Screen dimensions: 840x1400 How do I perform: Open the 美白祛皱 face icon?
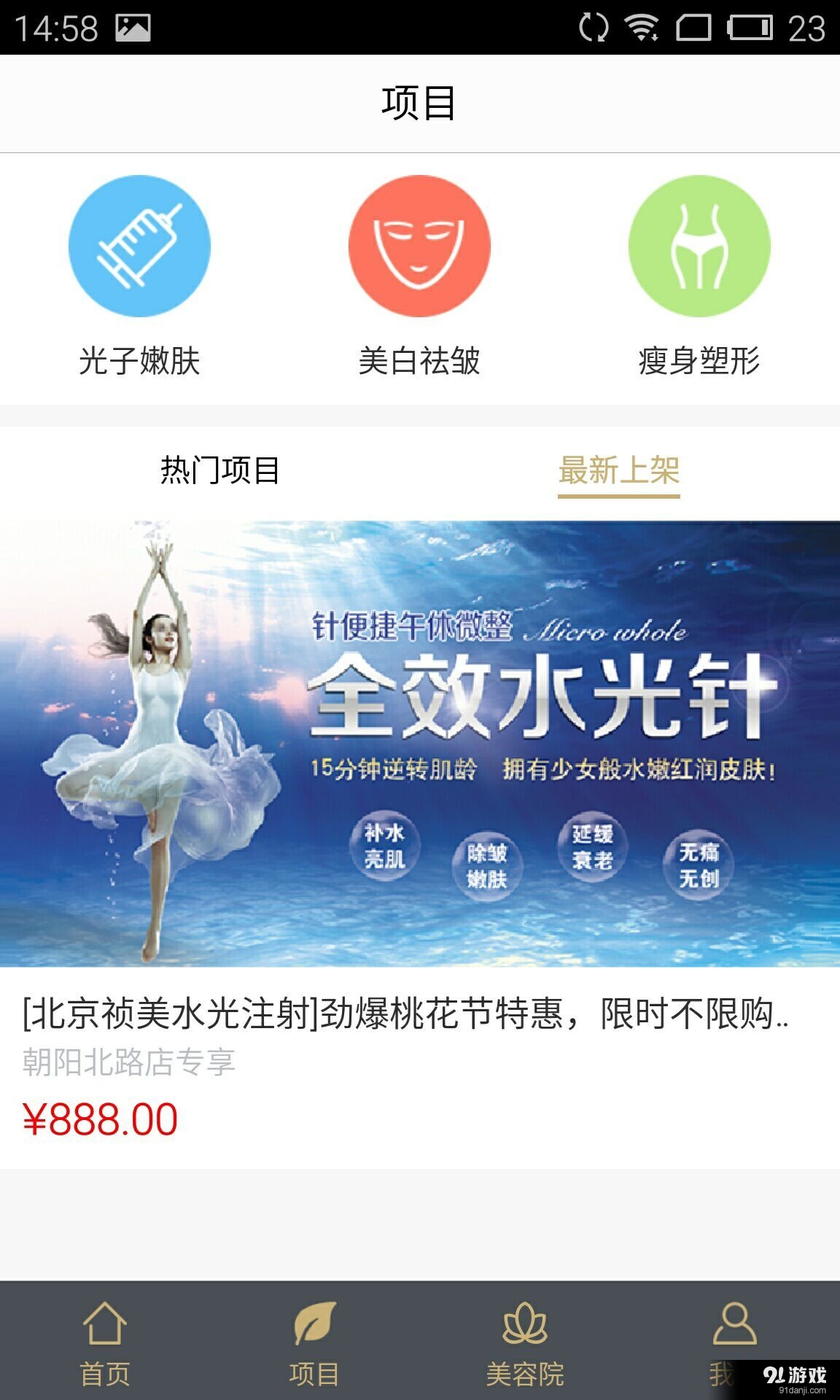(420, 246)
